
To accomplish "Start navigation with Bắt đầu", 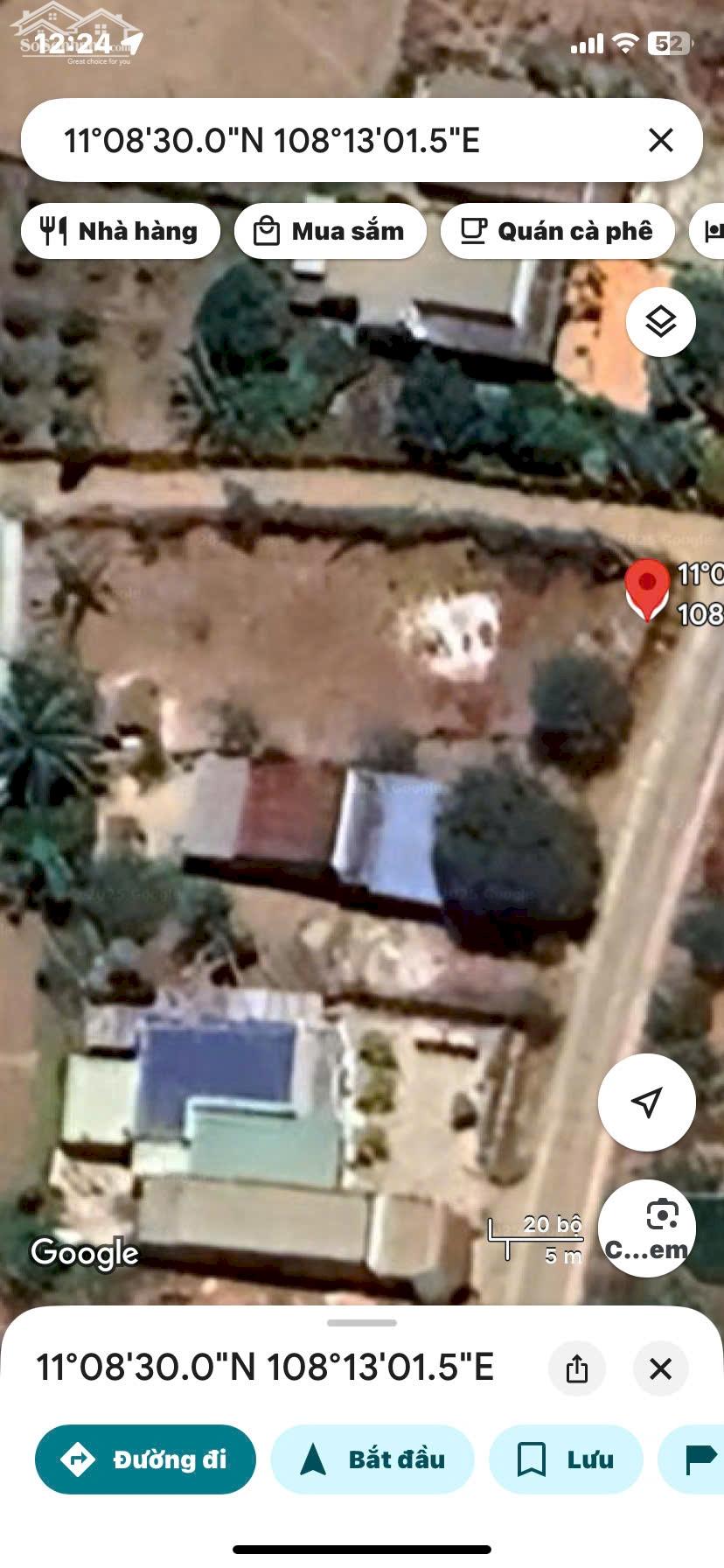I will [372, 1459].
